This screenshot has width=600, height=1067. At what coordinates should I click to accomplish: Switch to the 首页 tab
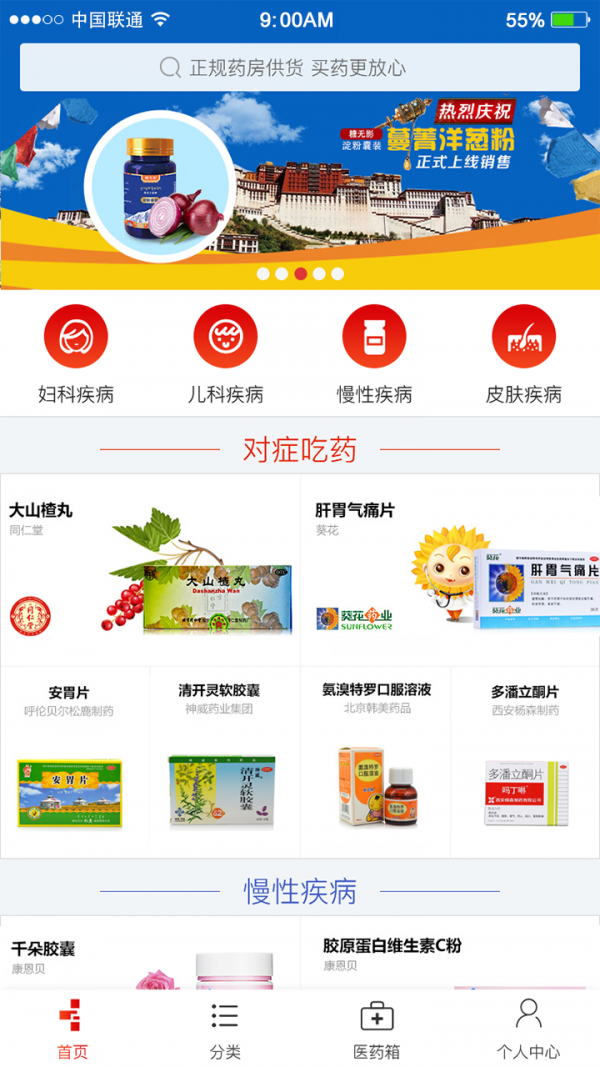(72, 1028)
